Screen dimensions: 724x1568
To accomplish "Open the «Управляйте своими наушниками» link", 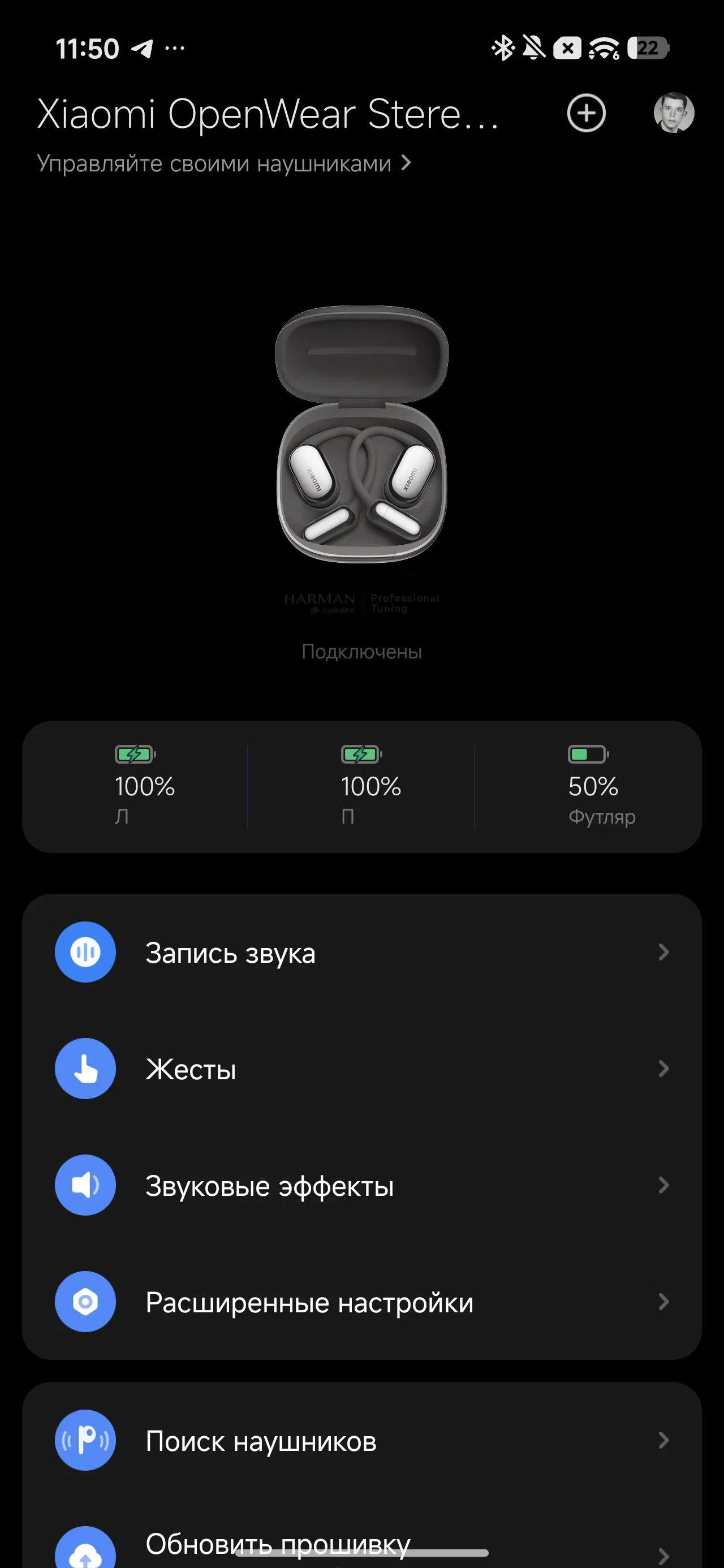I will [223, 163].
